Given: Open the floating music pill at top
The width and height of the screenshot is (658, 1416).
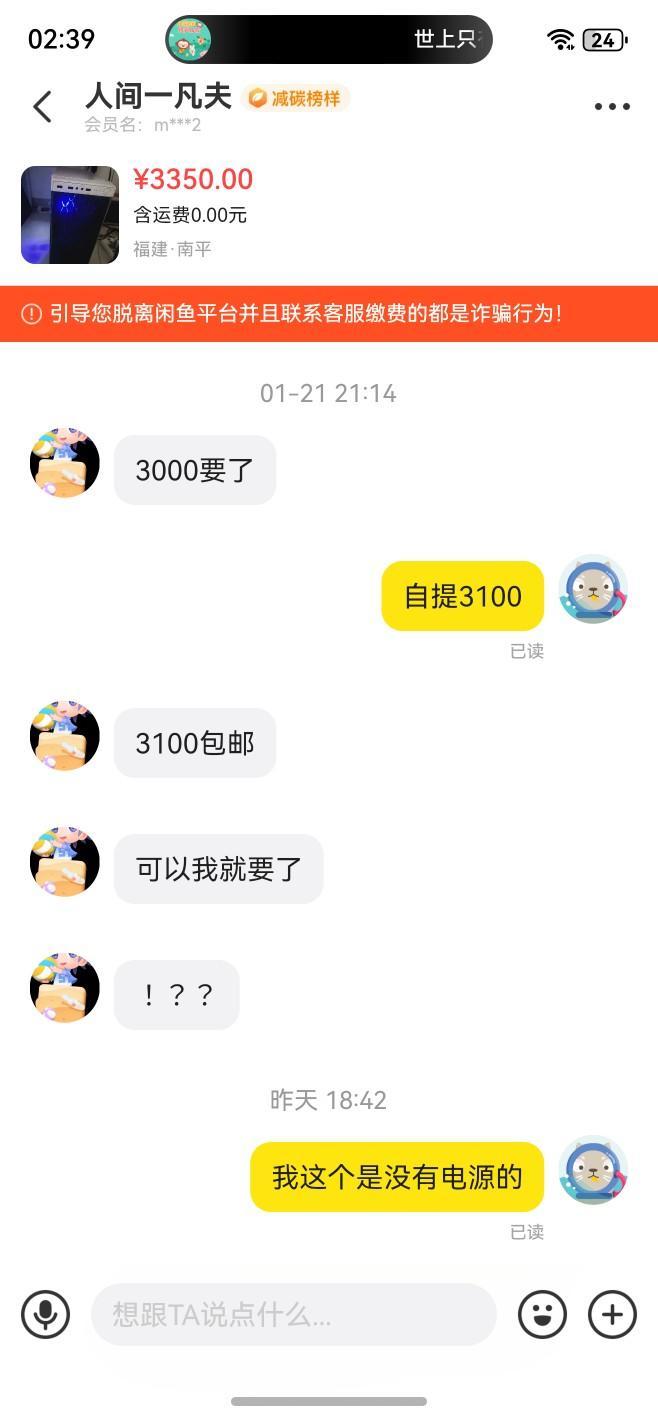Looking at the screenshot, I should click(x=328, y=40).
